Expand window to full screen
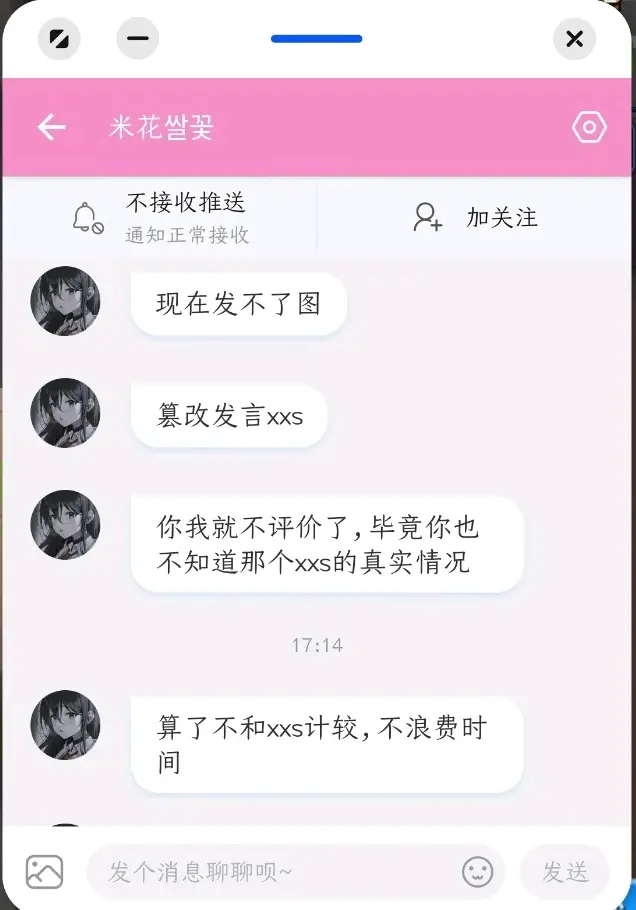 click(59, 40)
